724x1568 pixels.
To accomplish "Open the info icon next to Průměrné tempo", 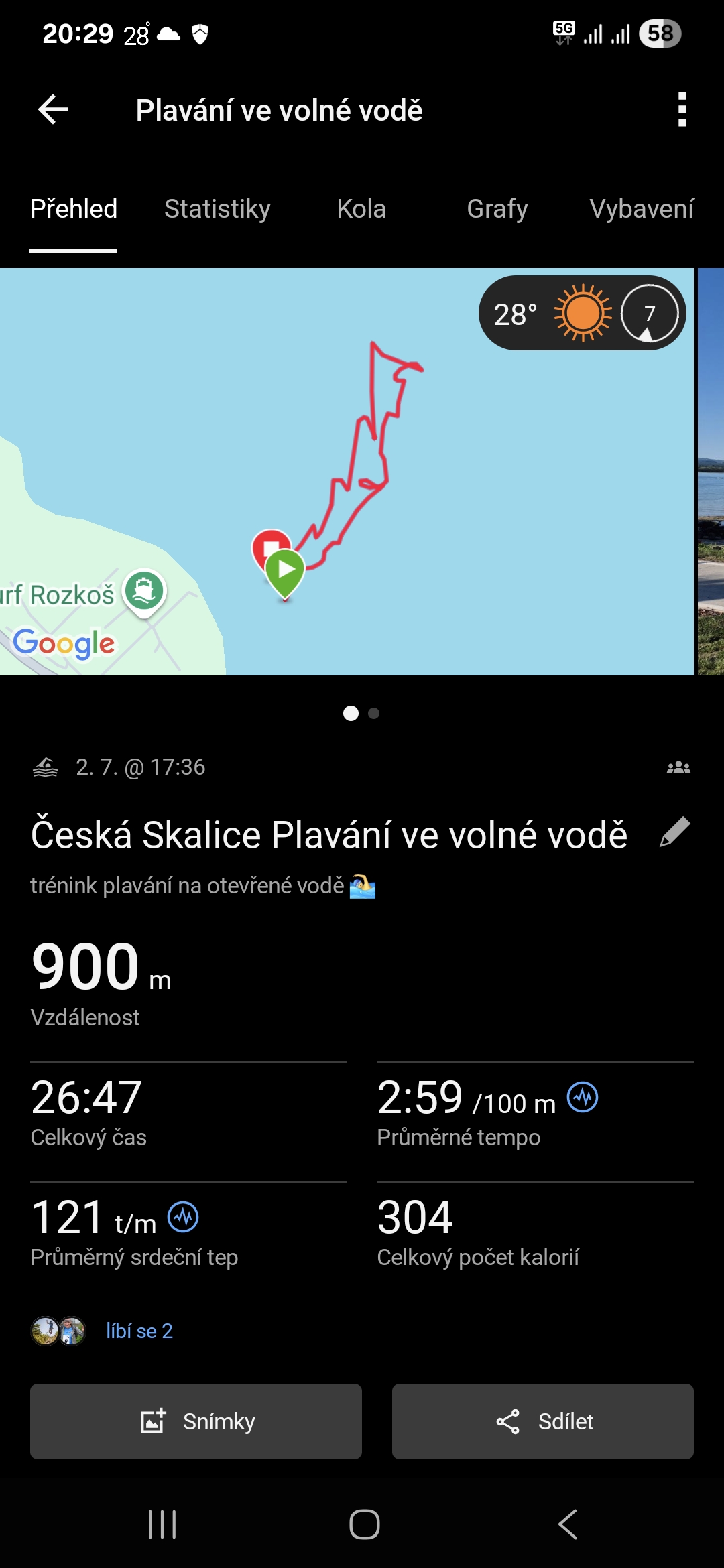I will (x=583, y=1098).
